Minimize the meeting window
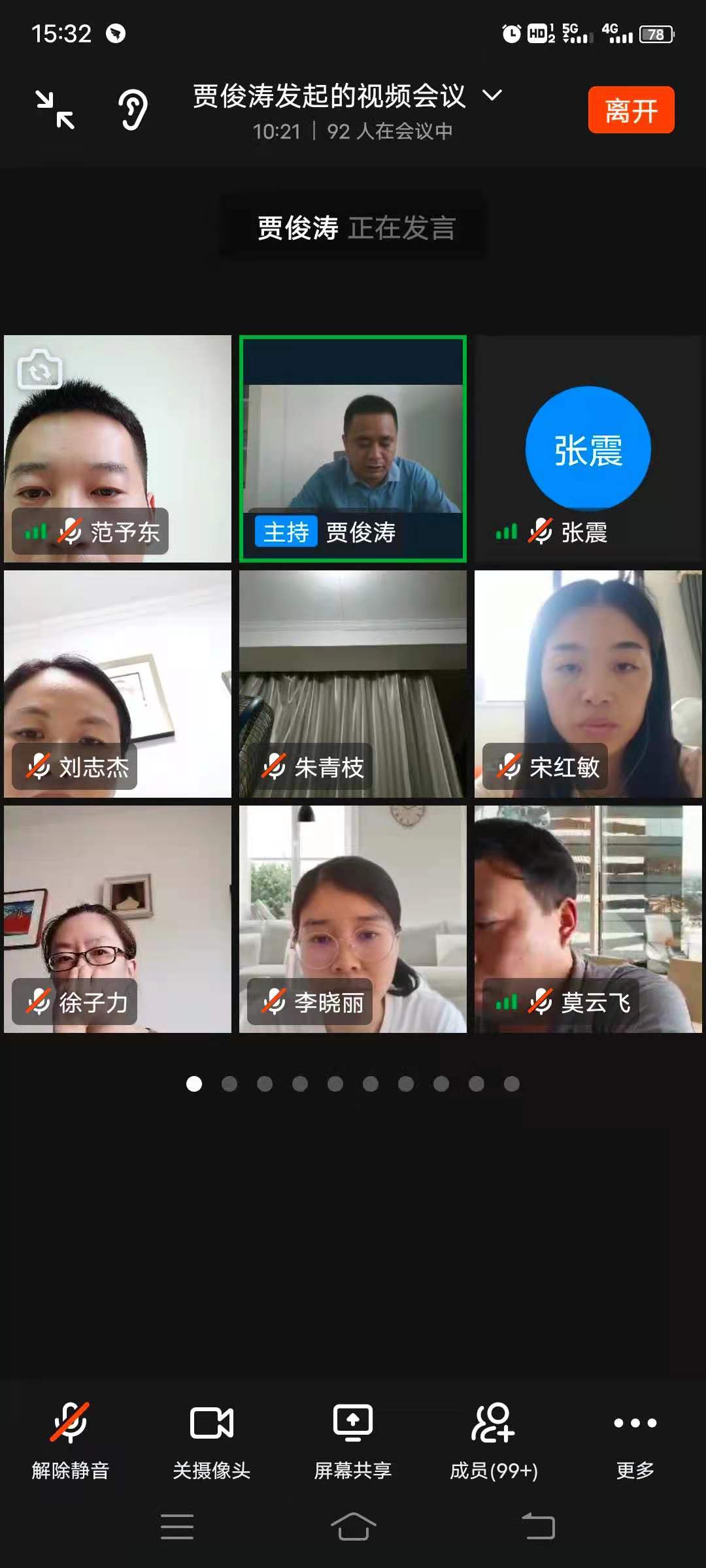 55,110
